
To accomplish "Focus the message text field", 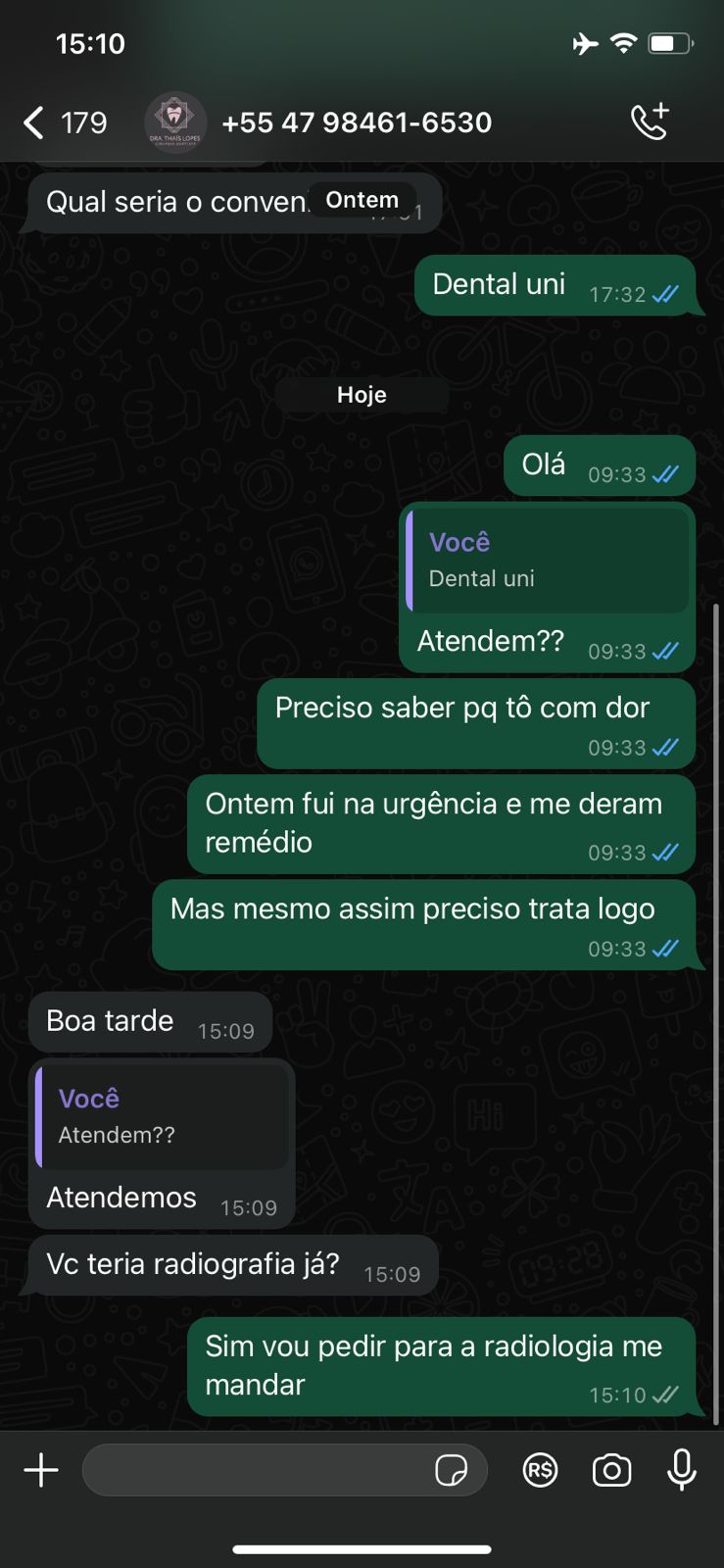I will (255, 1470).
